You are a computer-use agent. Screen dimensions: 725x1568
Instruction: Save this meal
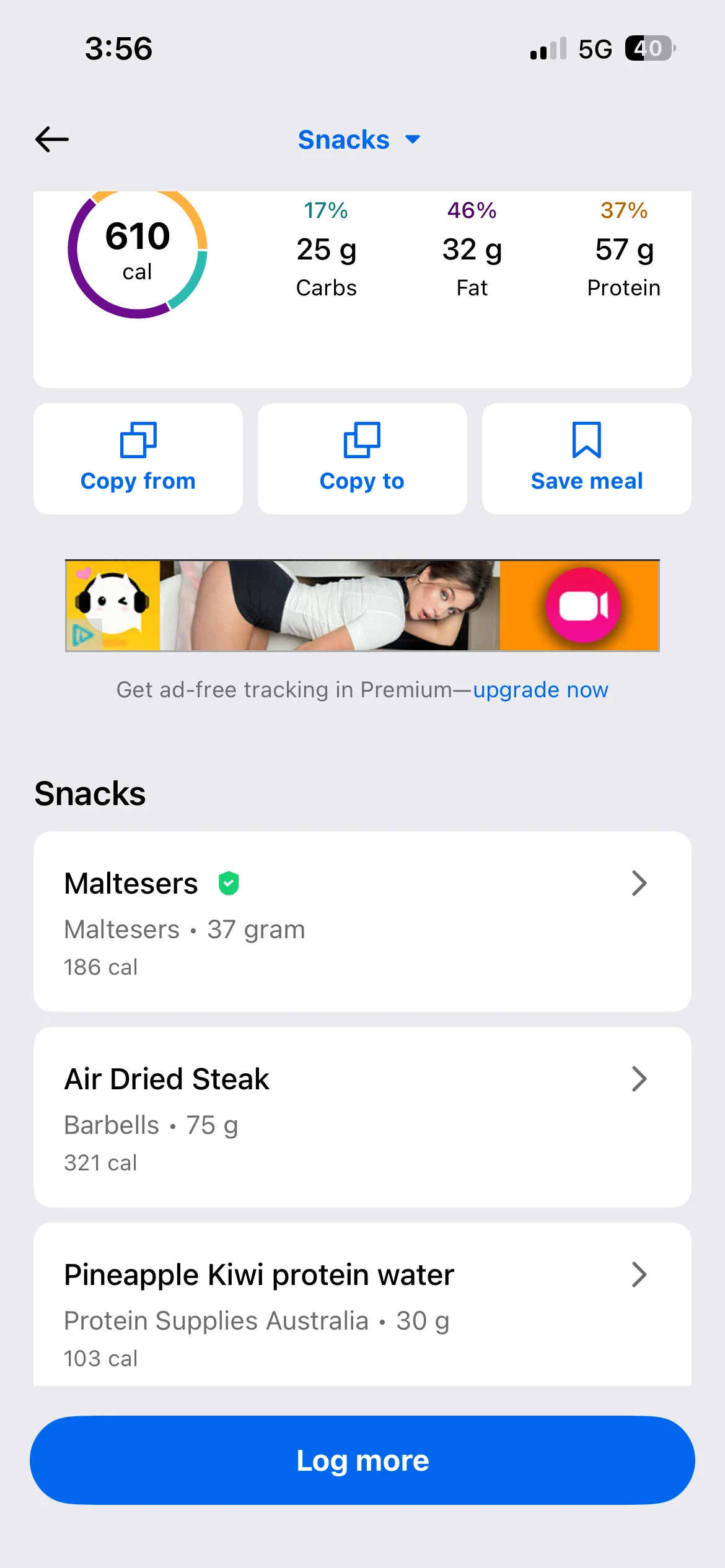pyautogui.click(x=586, y=459)
